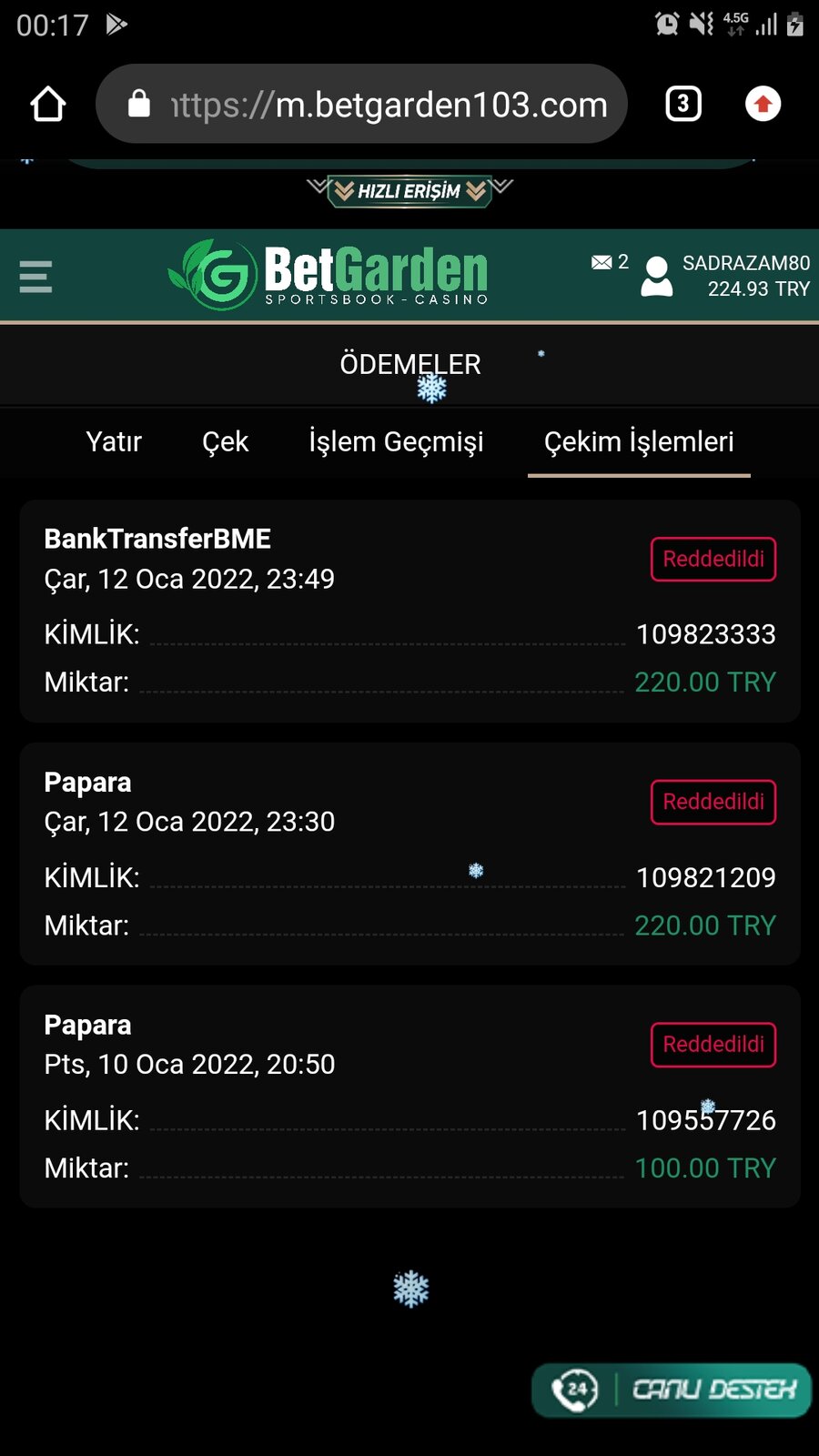Tap the browser home icon

point(48,104)
